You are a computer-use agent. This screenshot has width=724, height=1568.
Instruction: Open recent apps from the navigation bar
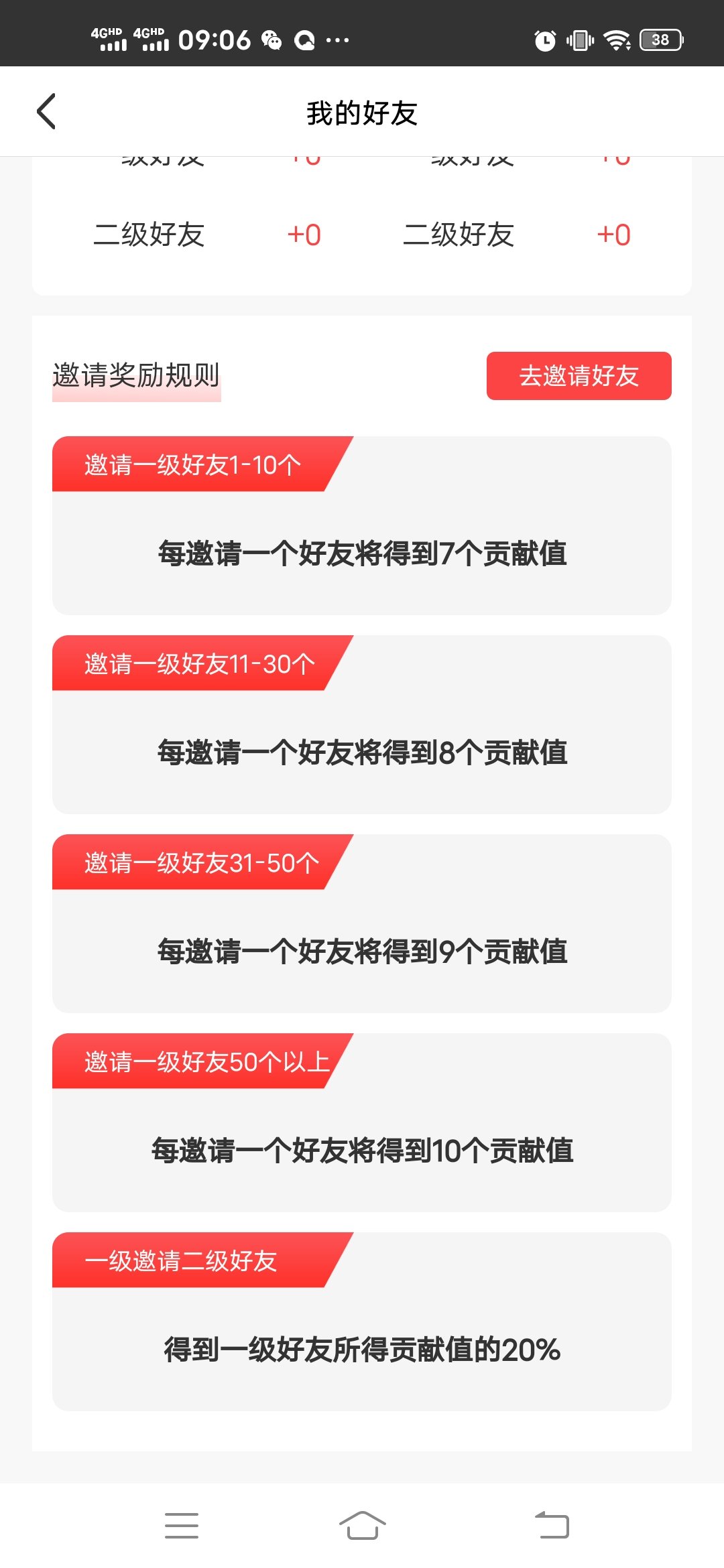tap(182, 1526)
